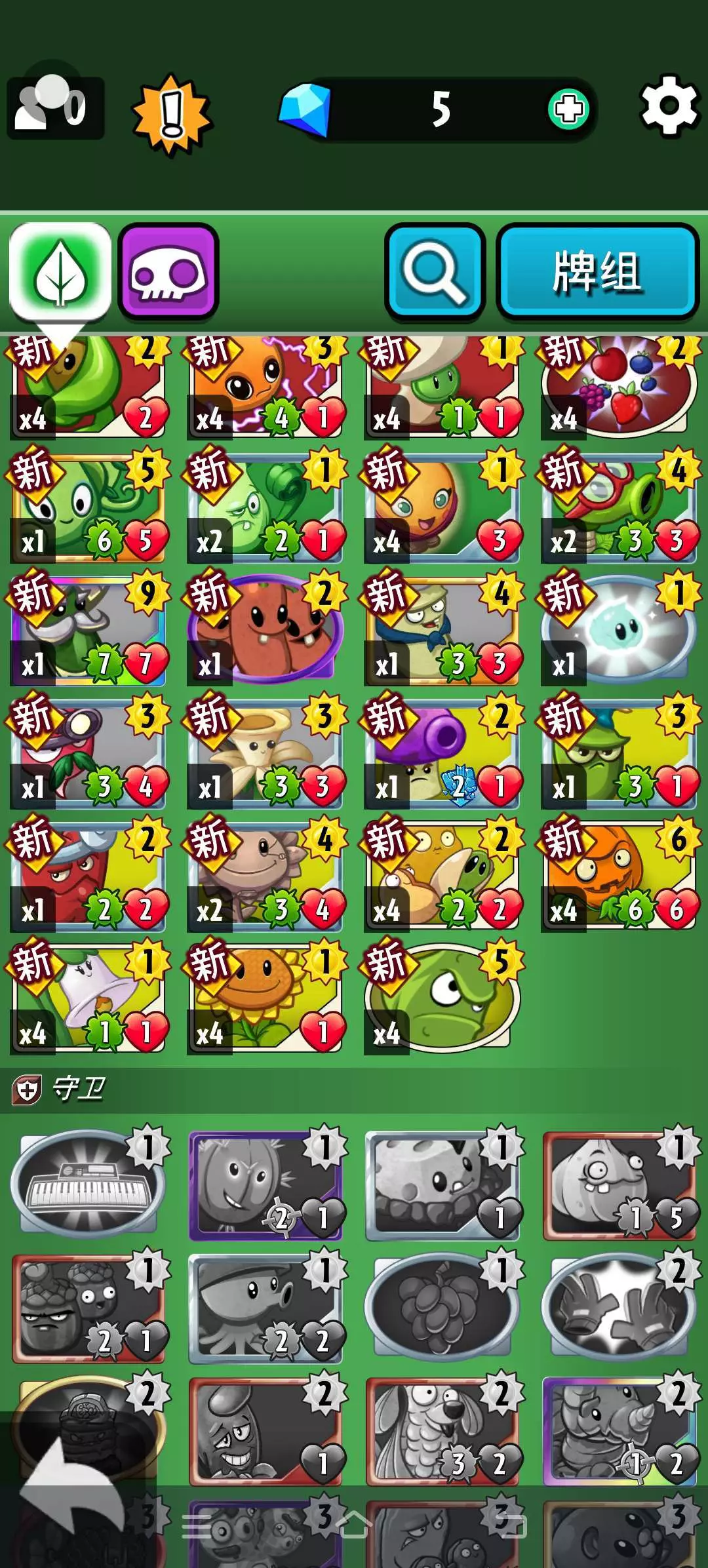This screenshot has height=1568, width=708.
Task: Open the glowing white snowball trick card
Action: pos(619,629)
